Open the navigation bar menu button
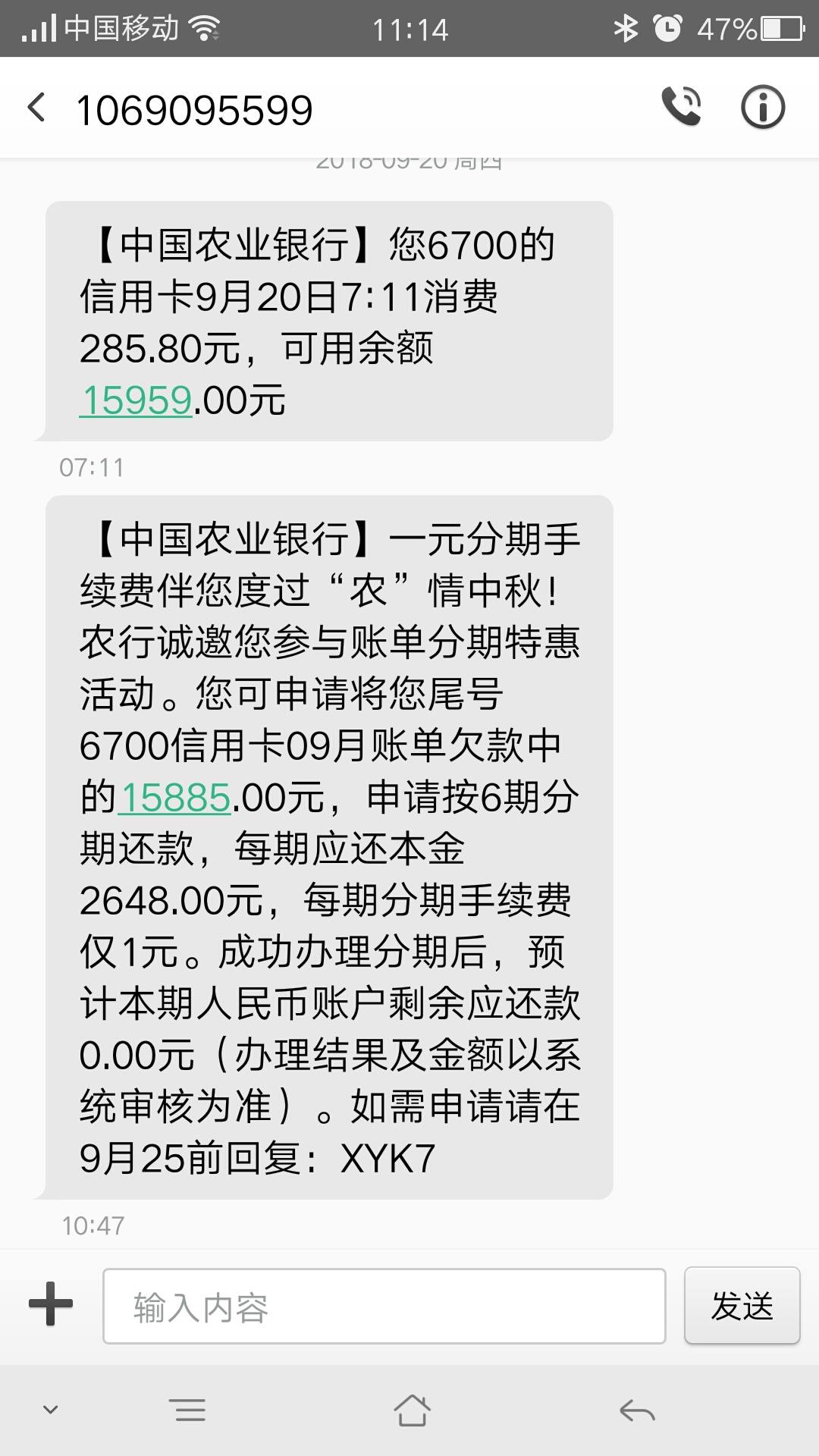 pos(190,1410)
